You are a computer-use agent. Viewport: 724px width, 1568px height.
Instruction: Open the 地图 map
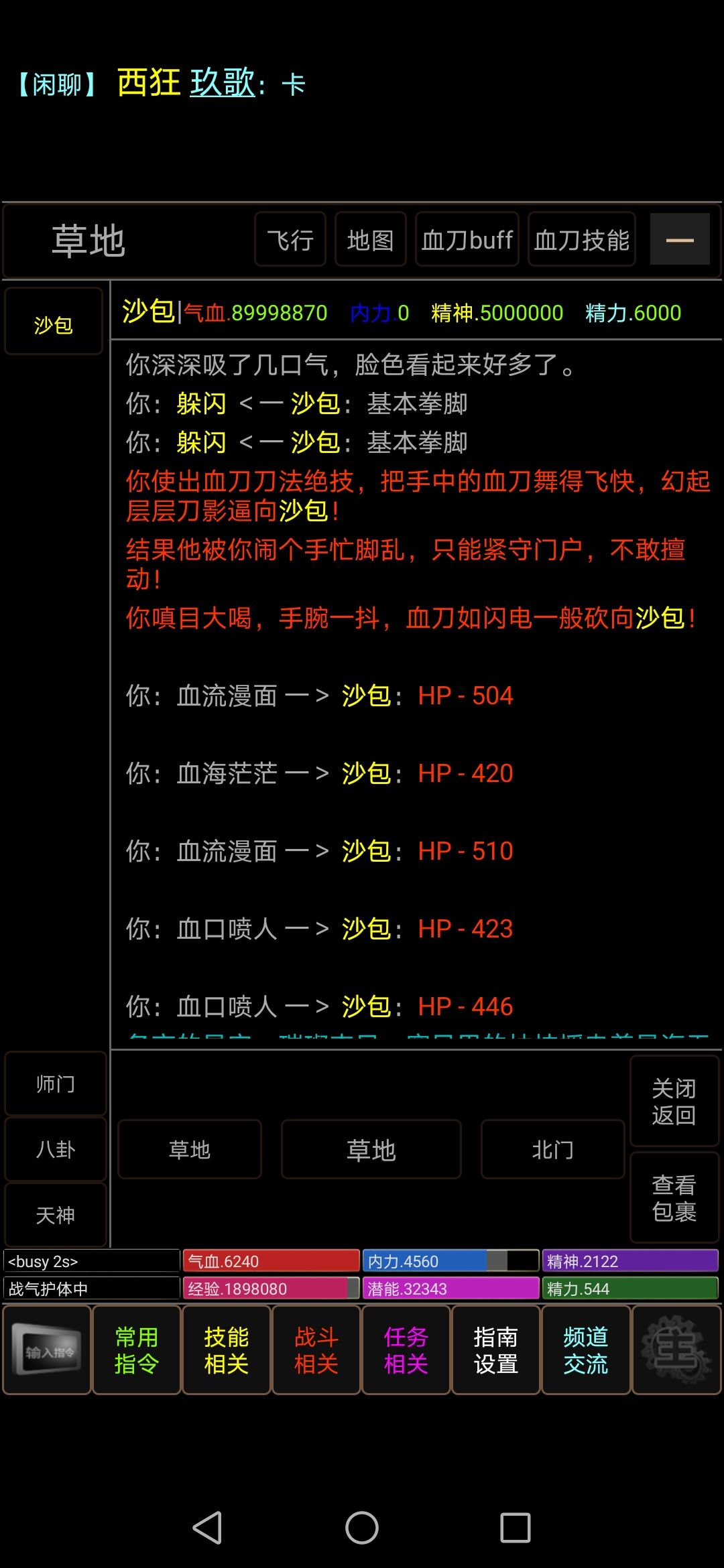coord(370,240)
